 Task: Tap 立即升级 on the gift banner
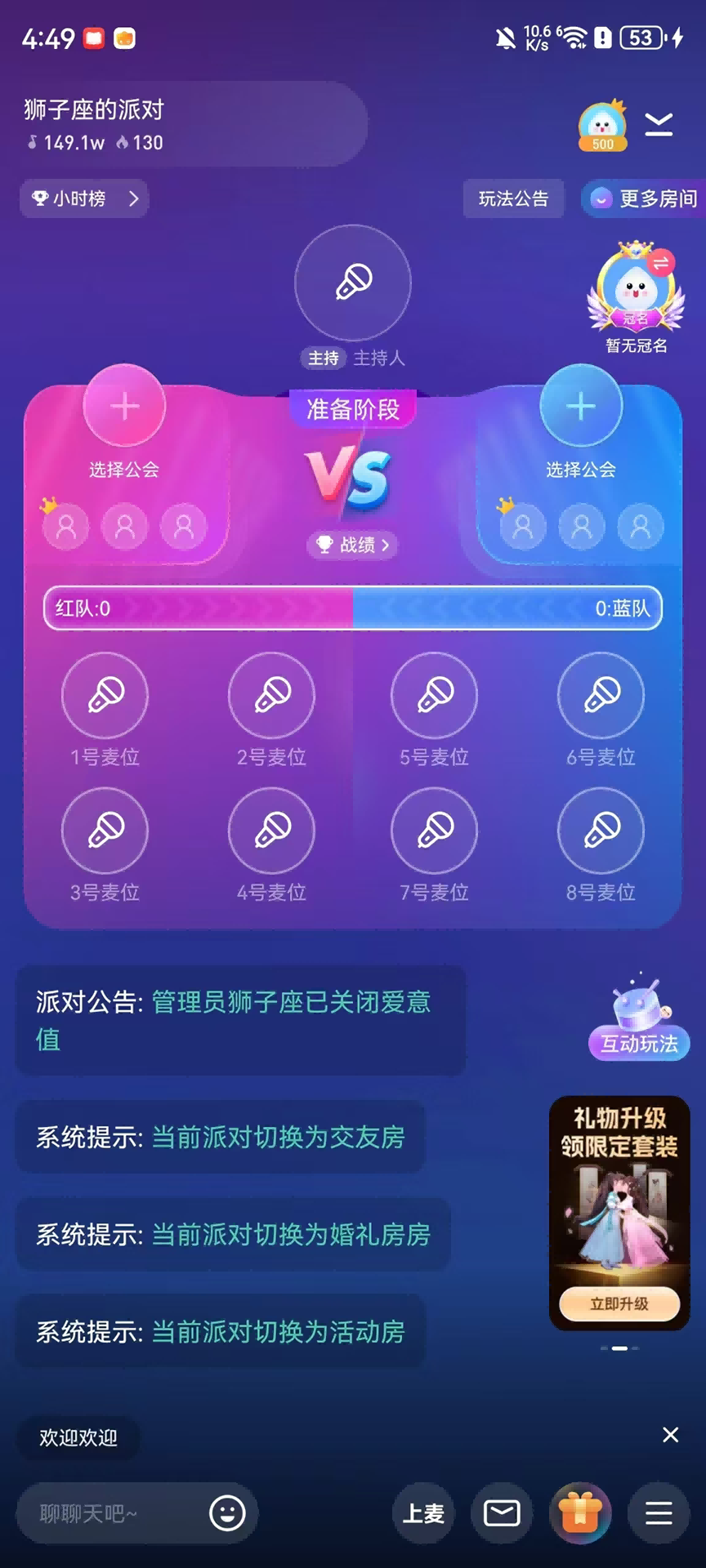coord(619,1303)
